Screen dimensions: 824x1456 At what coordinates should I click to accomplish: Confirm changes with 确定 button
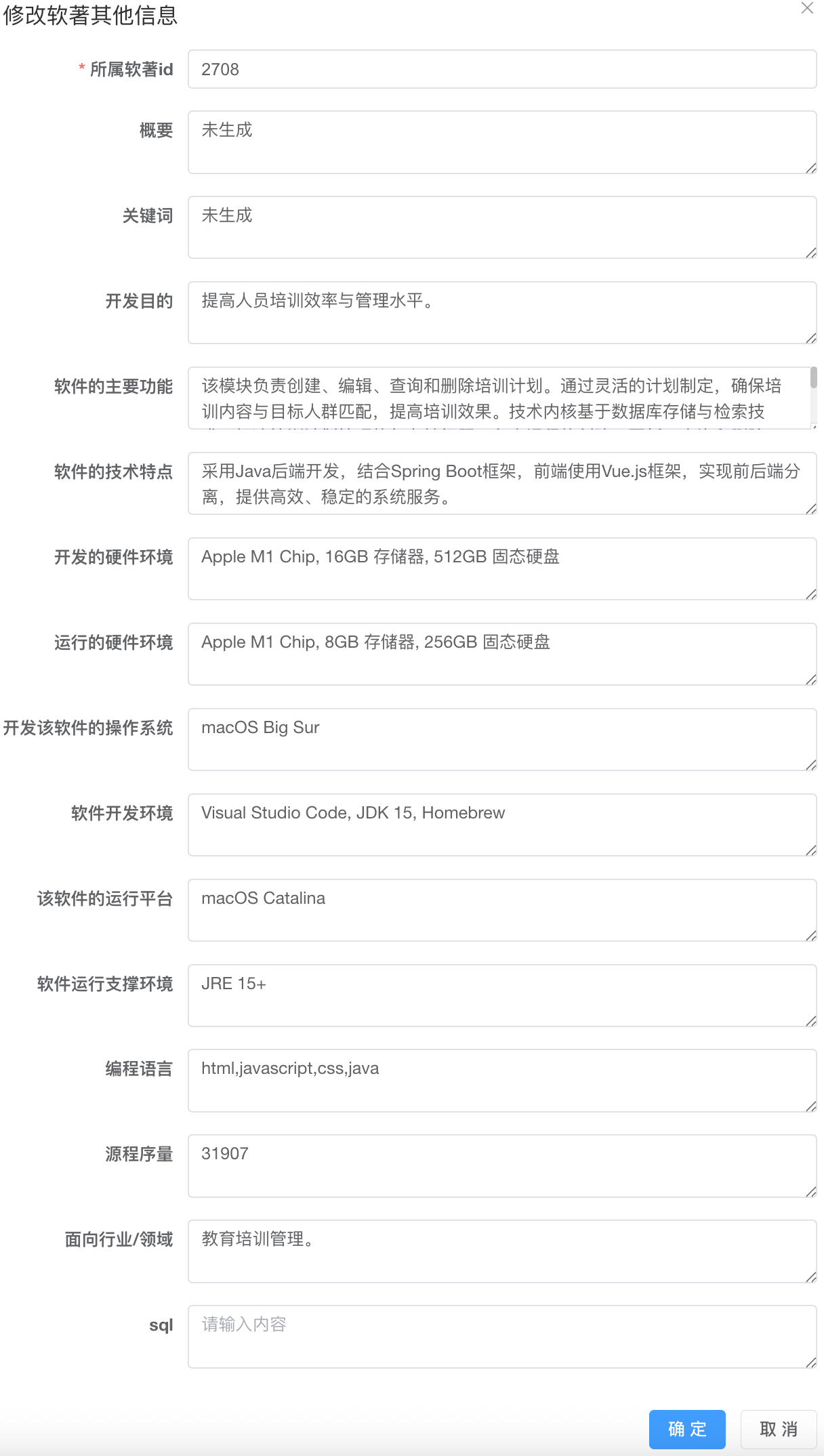tap(687, 1430)
